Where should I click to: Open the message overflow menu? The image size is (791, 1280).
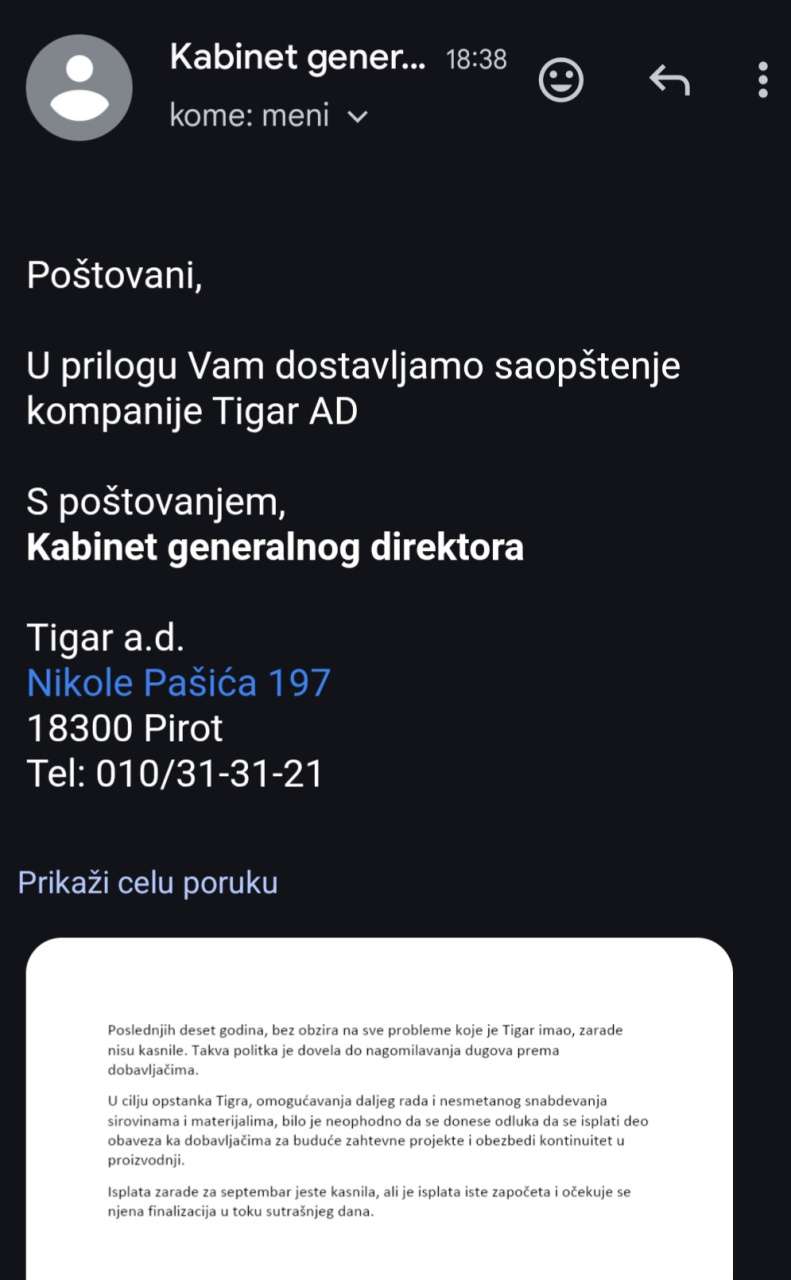pos(762,80)
